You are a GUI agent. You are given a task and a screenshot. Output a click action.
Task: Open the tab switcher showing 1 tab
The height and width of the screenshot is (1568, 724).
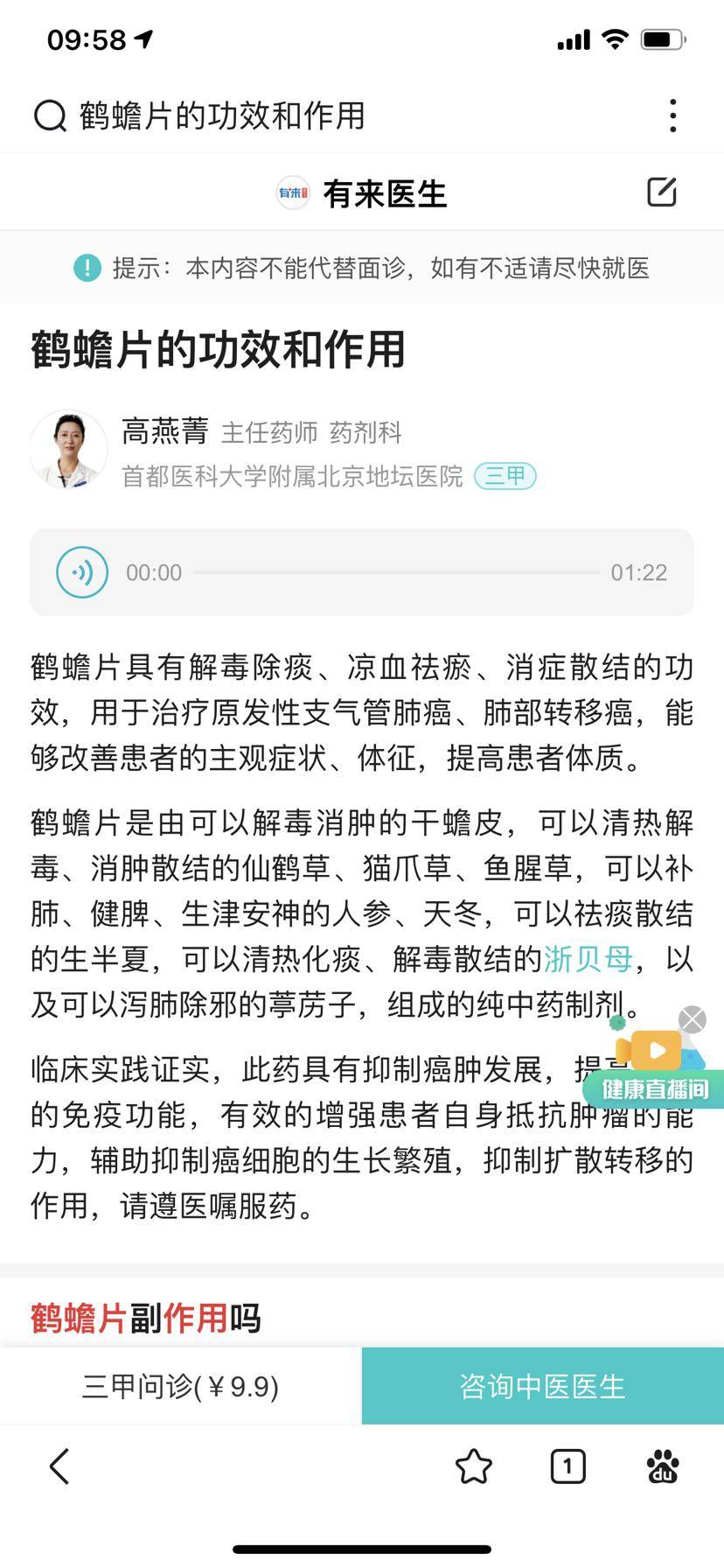[567, 1466]
